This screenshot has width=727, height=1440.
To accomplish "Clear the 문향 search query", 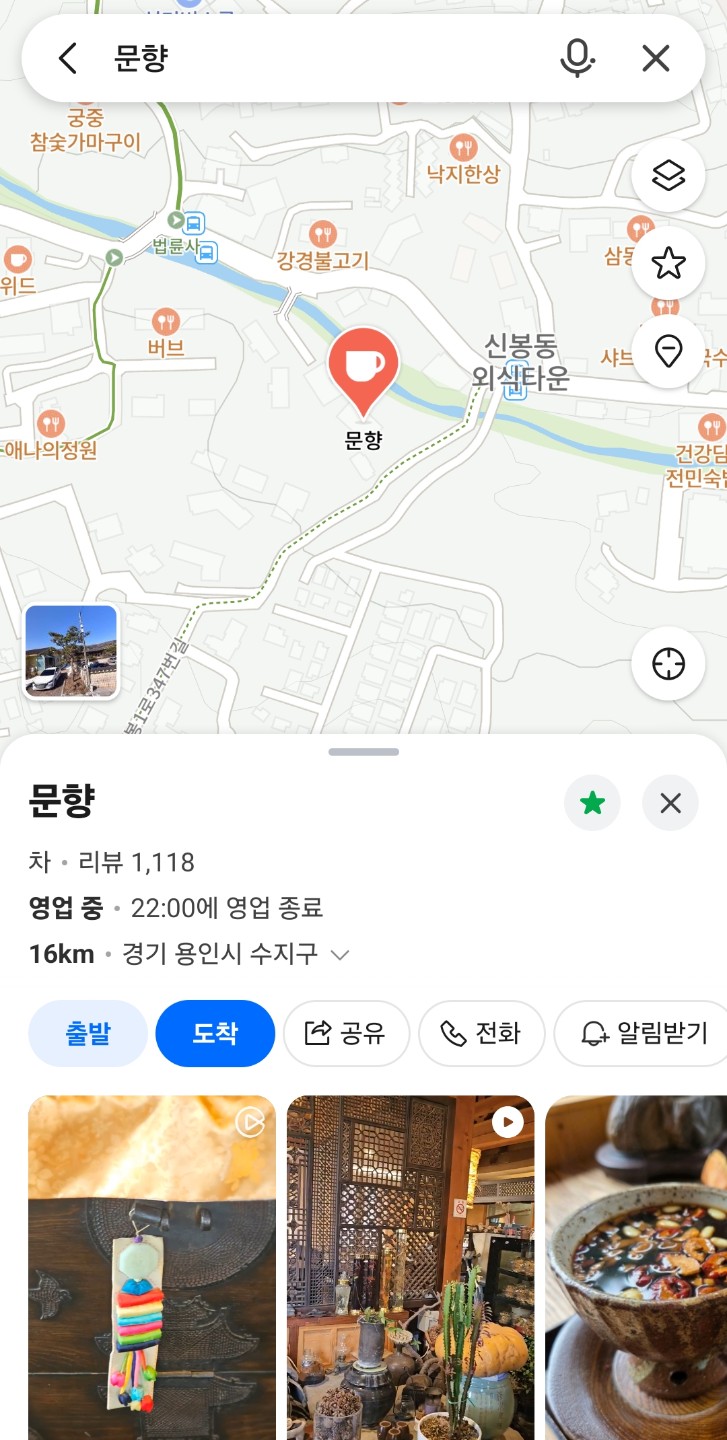I will coord(656,59).
